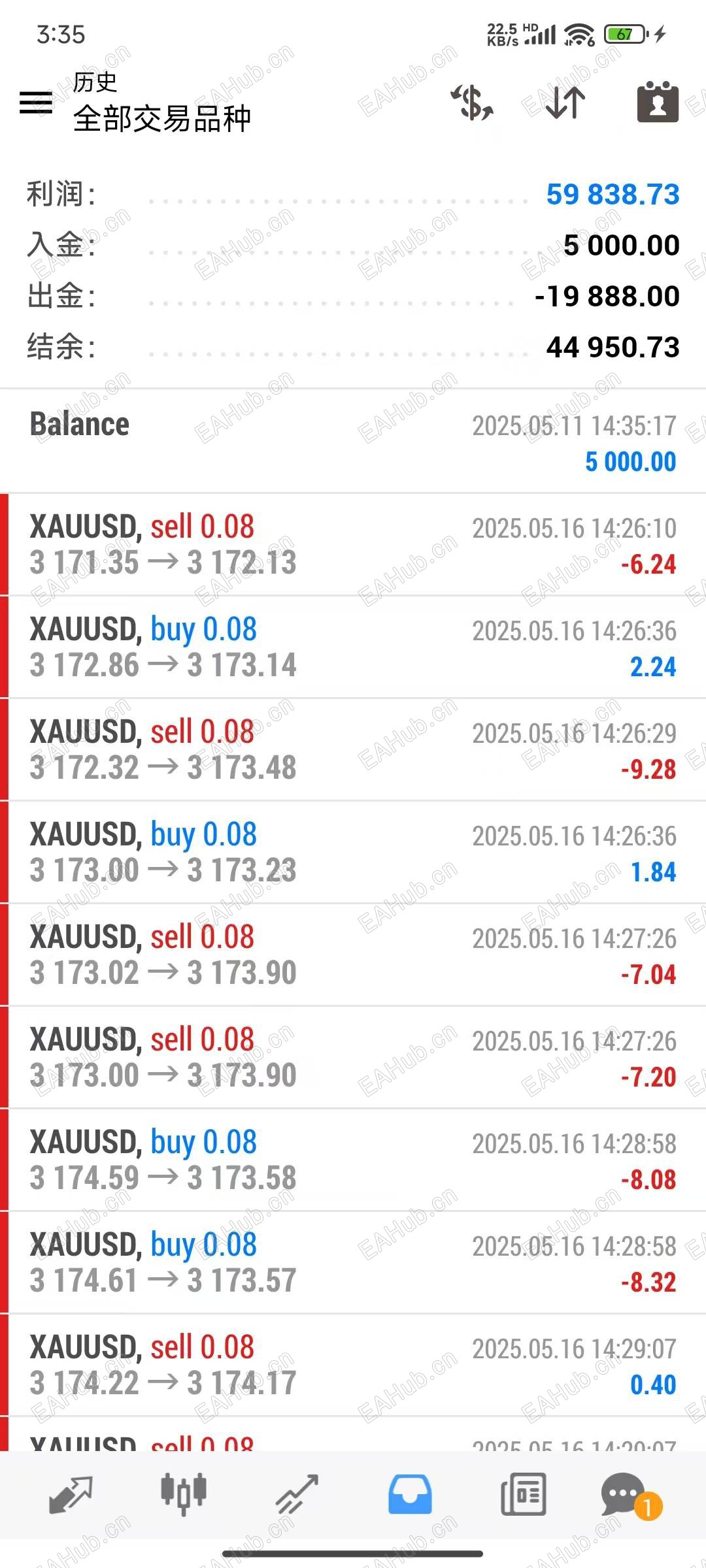Open the sell trade with -6.24 loss
706x1568 pixels.
pyautogui.click(x=353, y=544)
